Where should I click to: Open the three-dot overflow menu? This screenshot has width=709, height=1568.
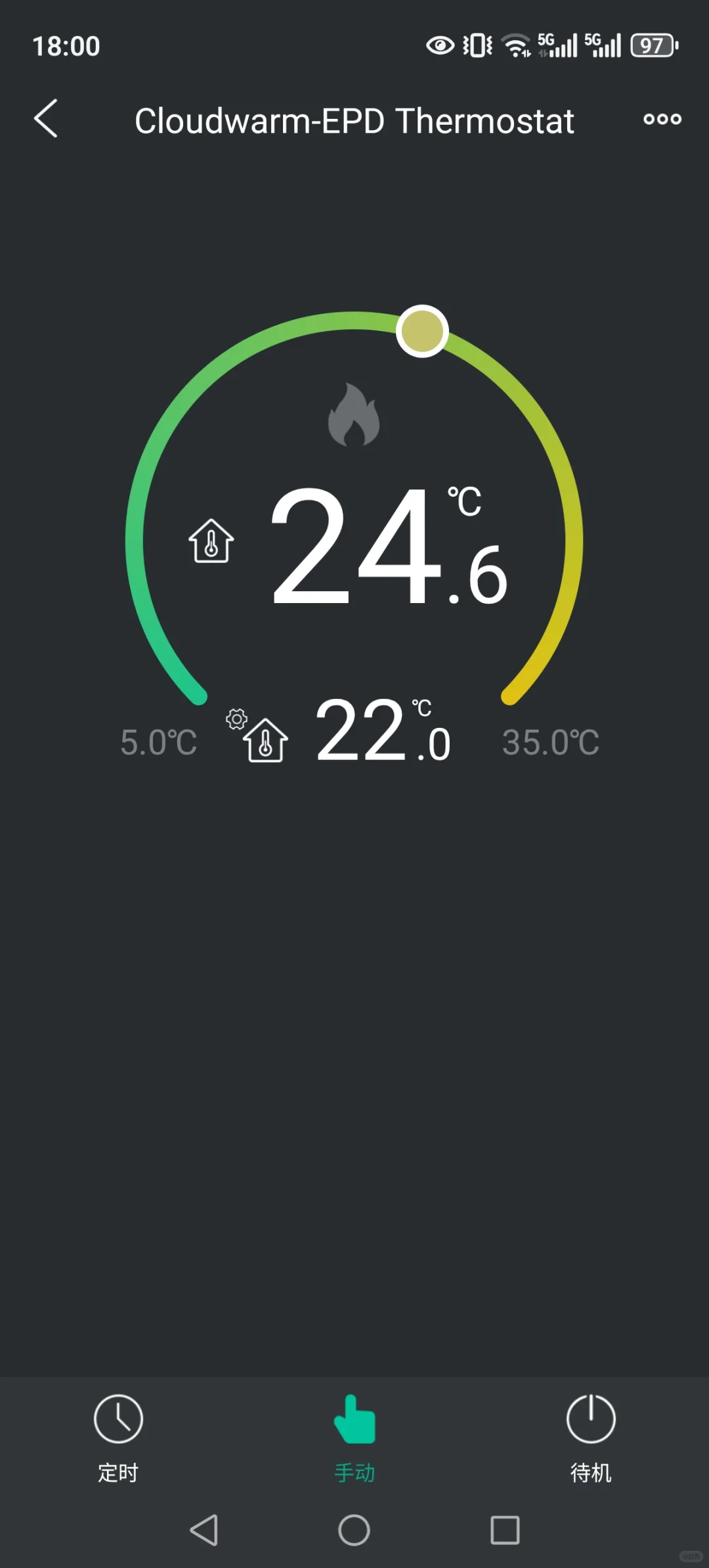tap(662, 119)
